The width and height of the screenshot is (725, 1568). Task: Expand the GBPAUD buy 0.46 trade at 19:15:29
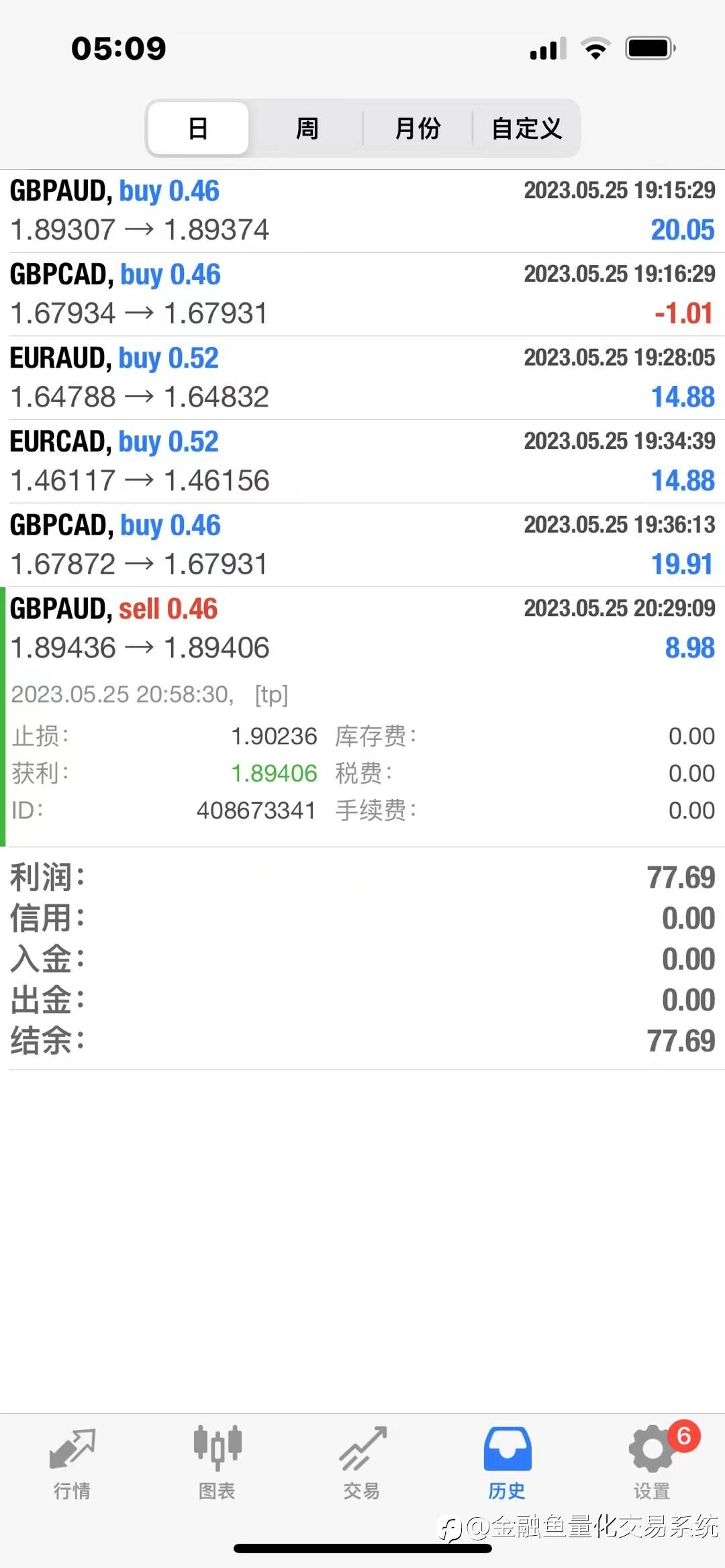click(362, 211)
